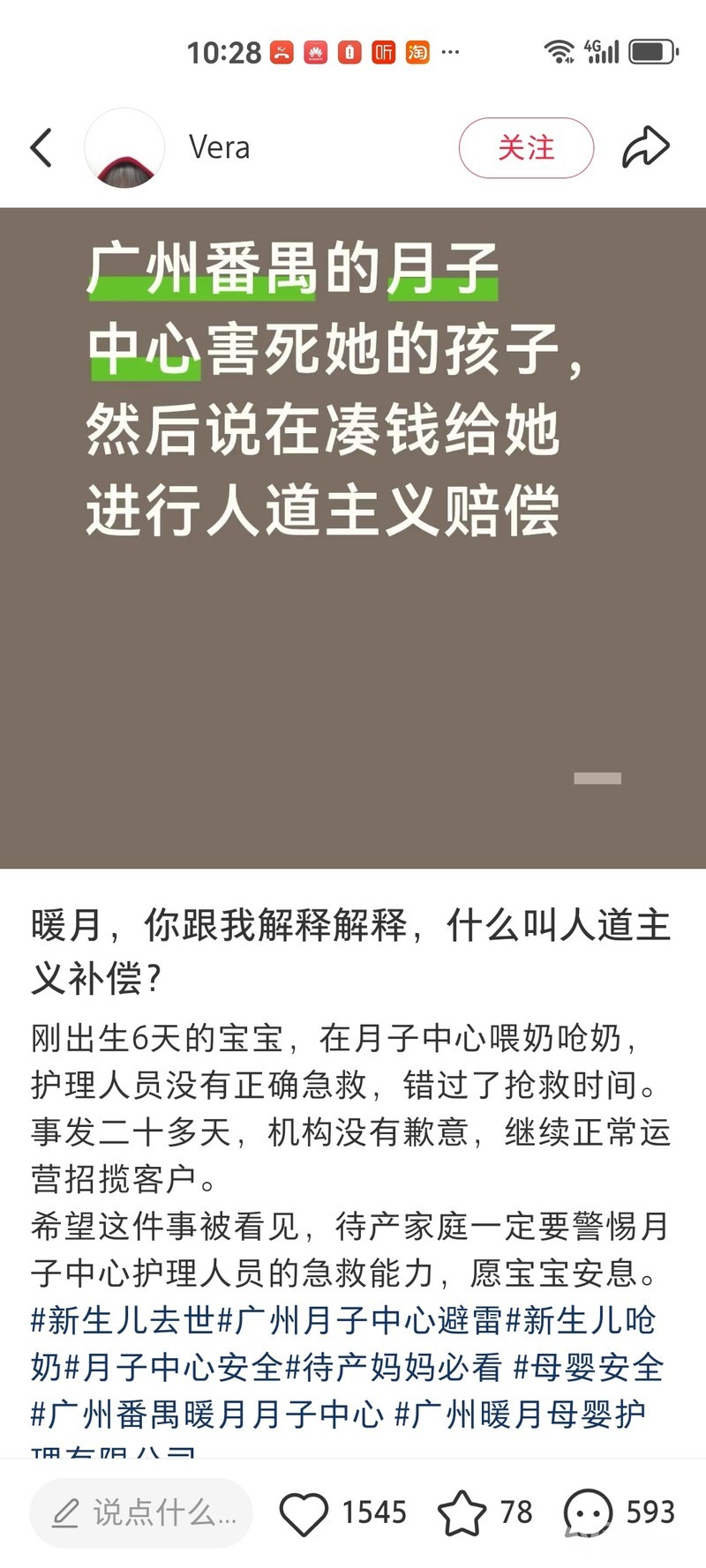
Task: Open hashtag #广州月子中心避雷
Action: click(360, 1320)
